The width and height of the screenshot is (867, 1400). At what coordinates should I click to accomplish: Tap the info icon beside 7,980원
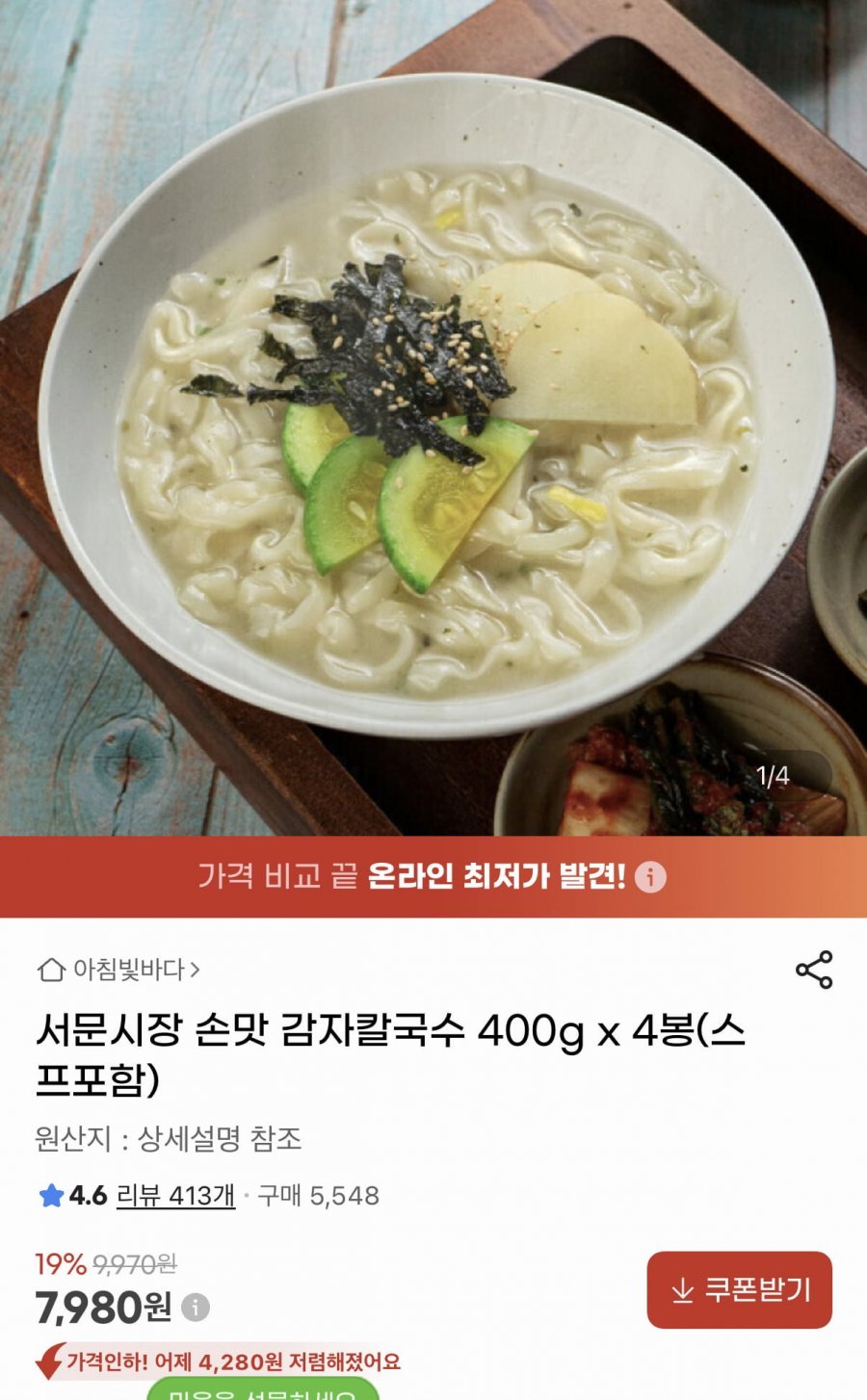point(196,1308)
